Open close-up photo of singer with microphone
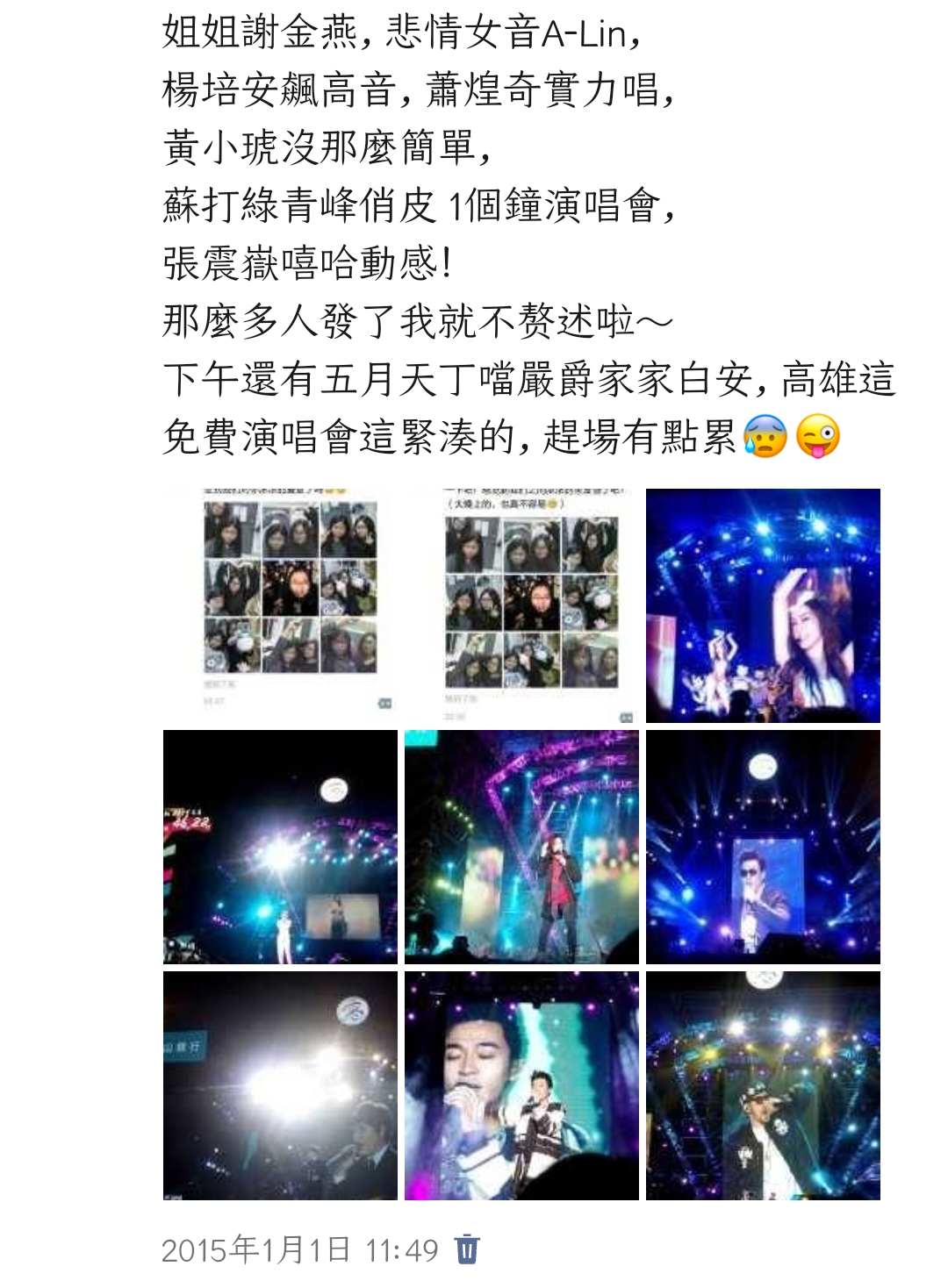This screenshot has width=948, height=1288. tap(521, 1085)
